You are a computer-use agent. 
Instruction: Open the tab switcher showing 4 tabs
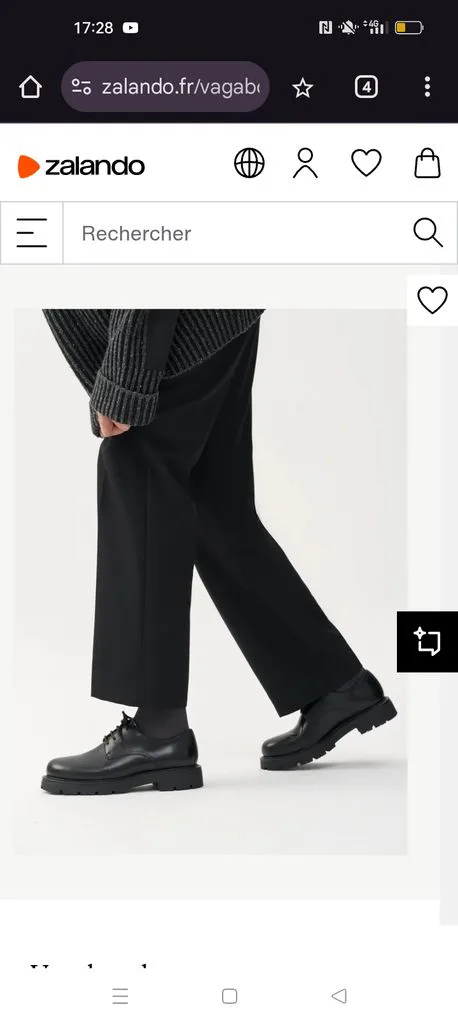click(x=366, y=87)
